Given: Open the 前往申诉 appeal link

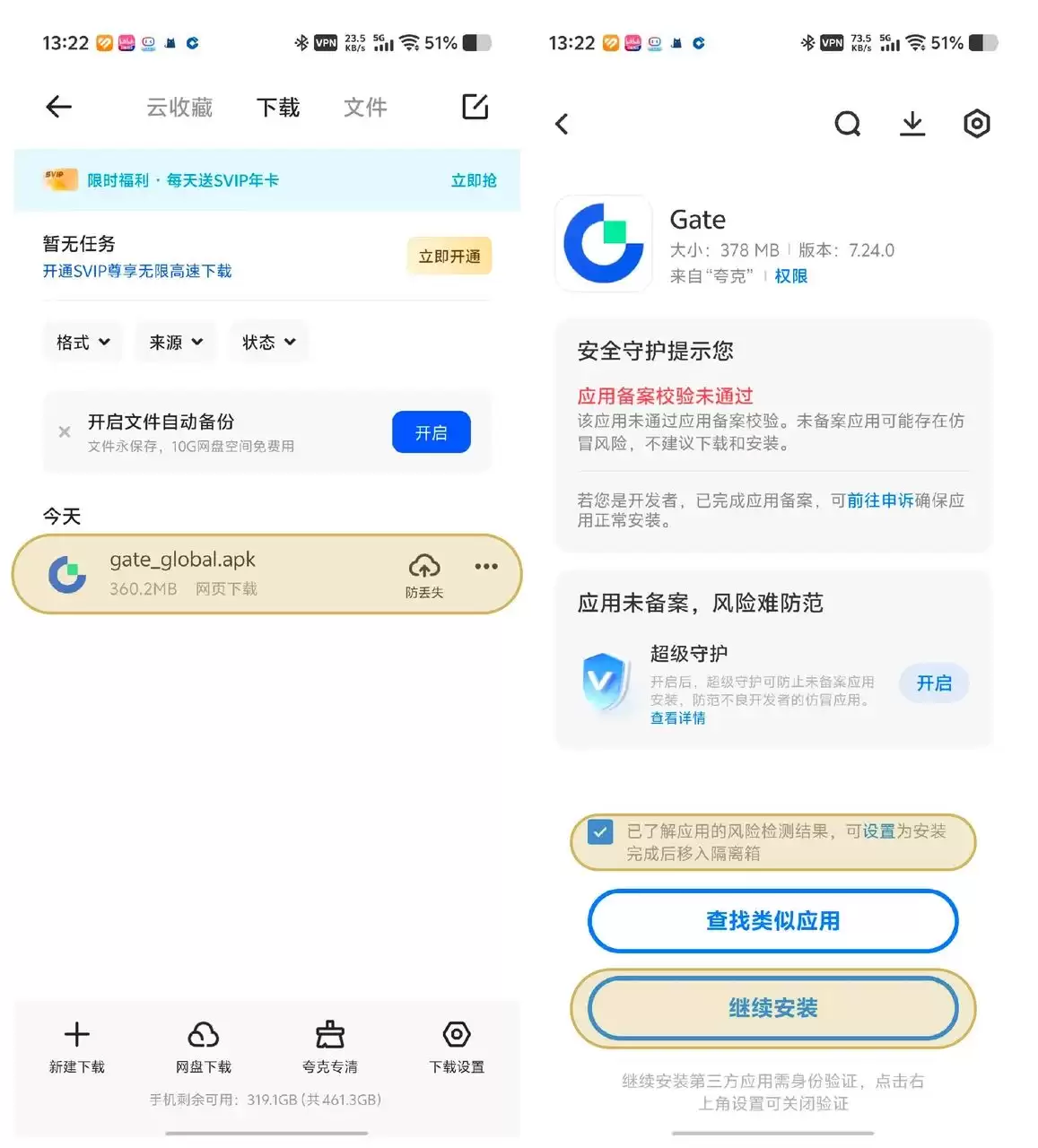Looking at the screenshot, I should [x=880, y=501].
